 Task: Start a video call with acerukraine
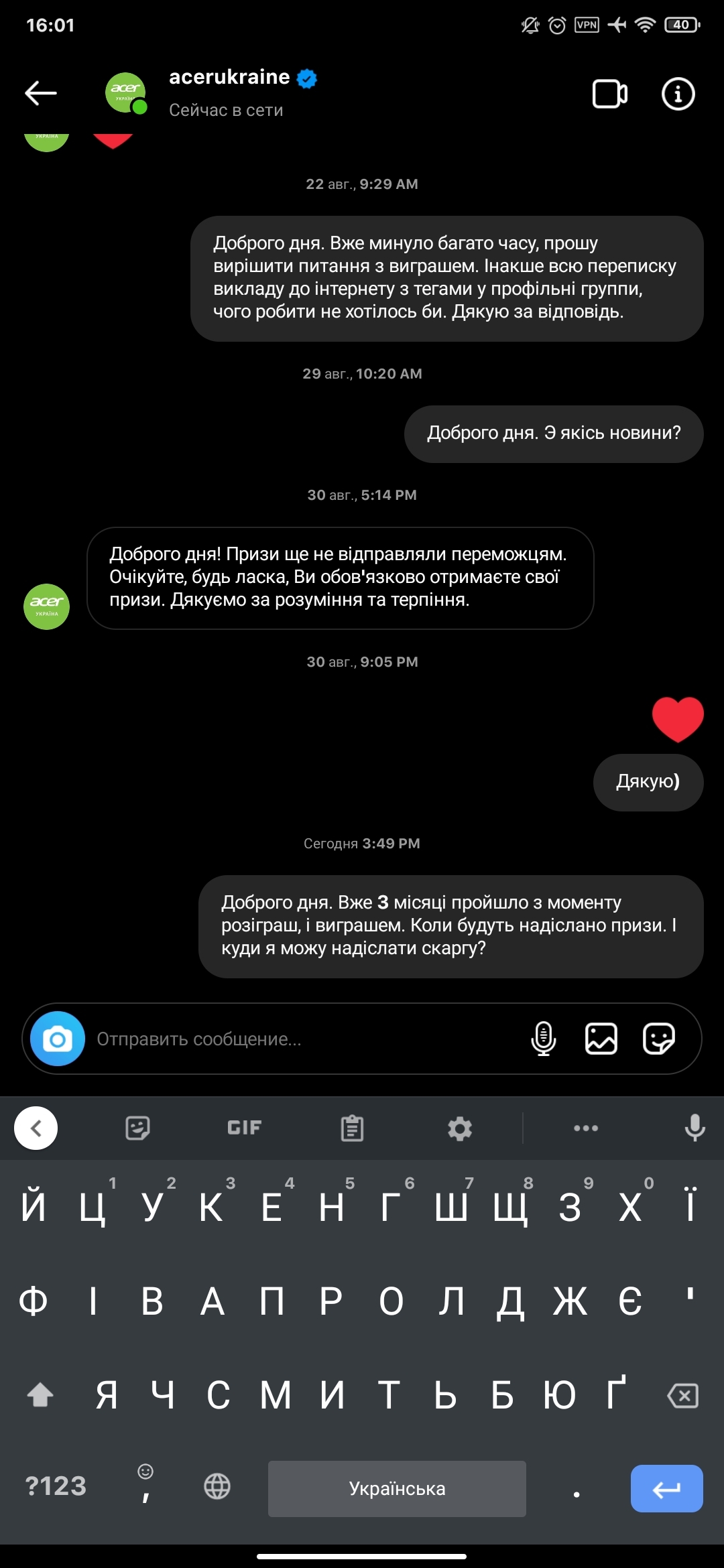click(x=609, y=94)
